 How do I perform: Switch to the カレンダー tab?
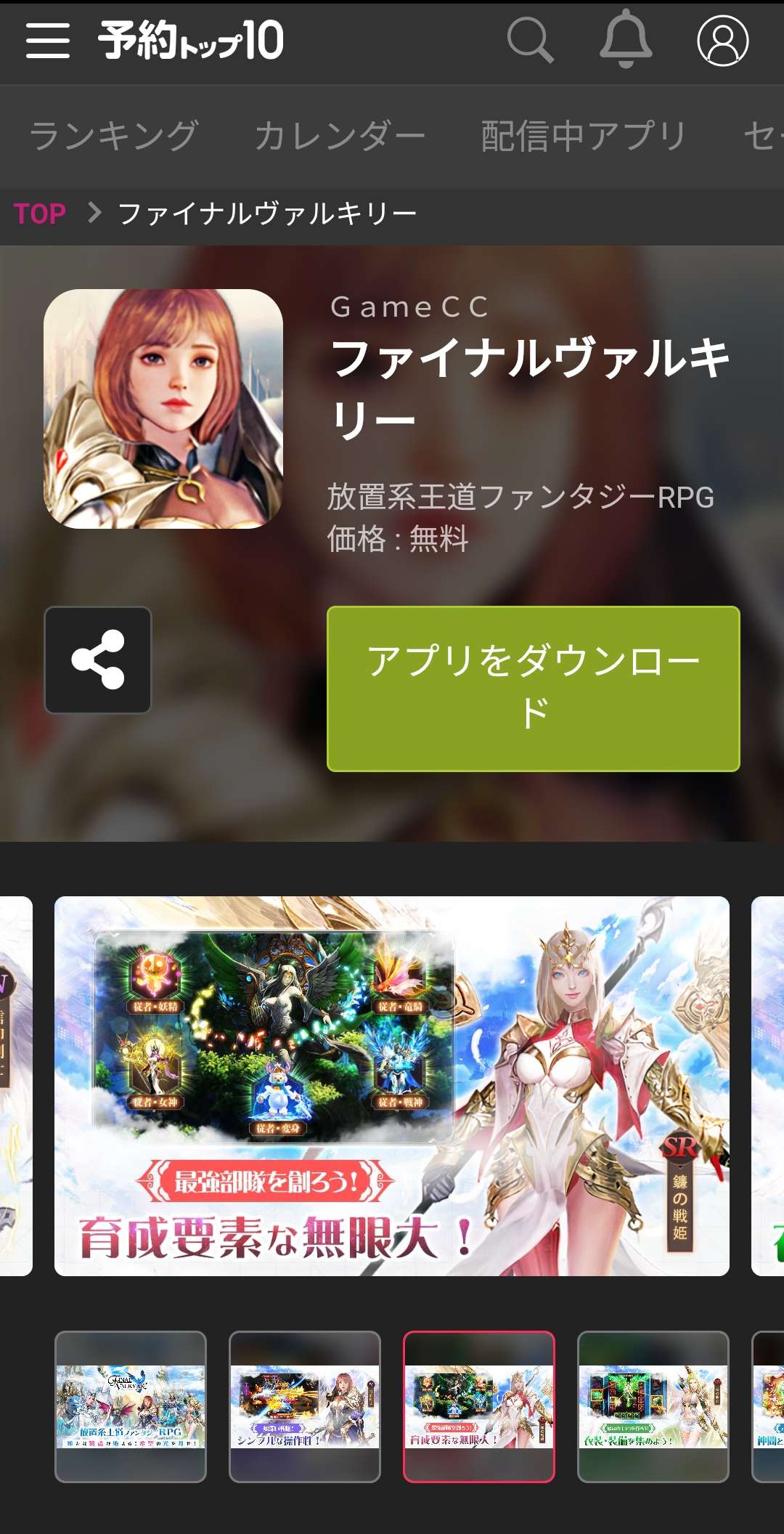340,136
